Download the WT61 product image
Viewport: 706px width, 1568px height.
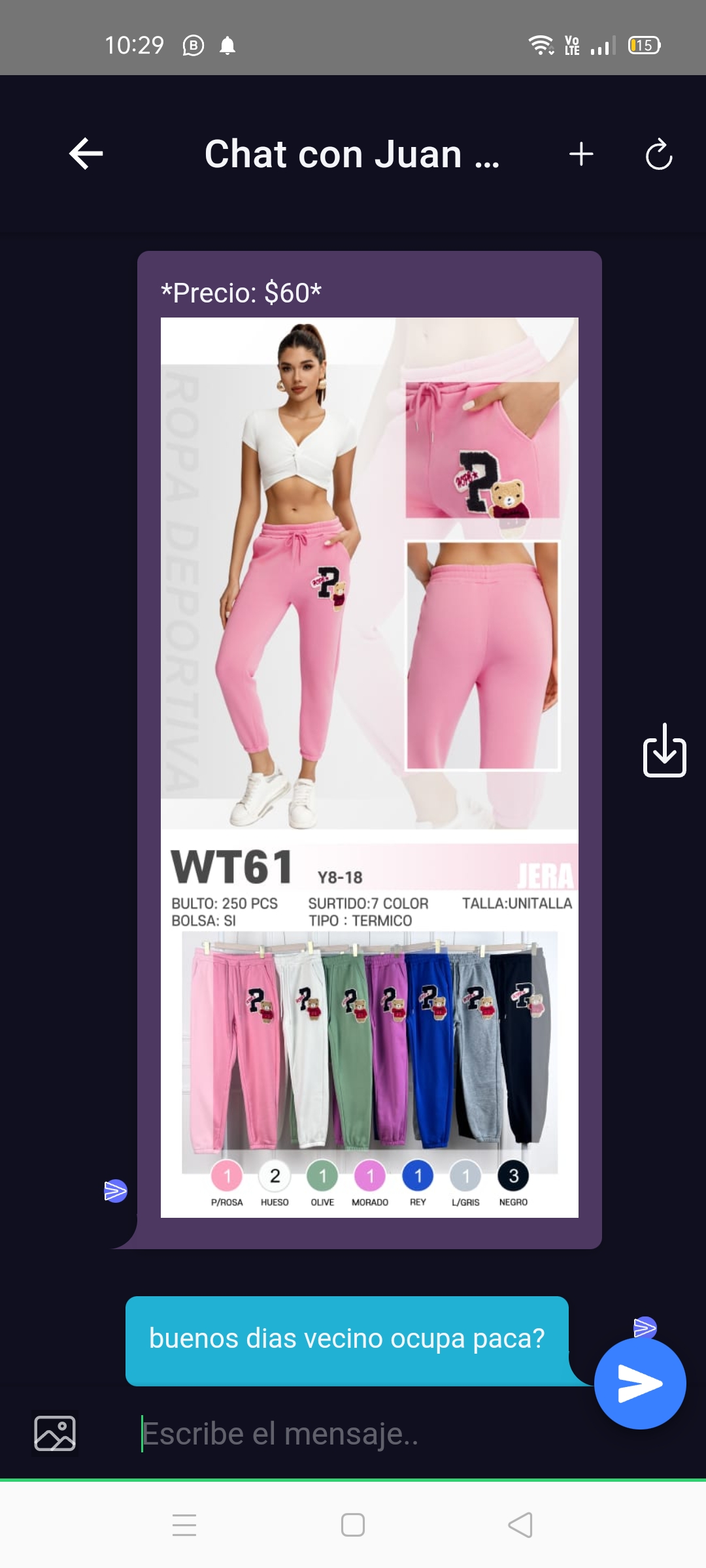tap(664, 750)
